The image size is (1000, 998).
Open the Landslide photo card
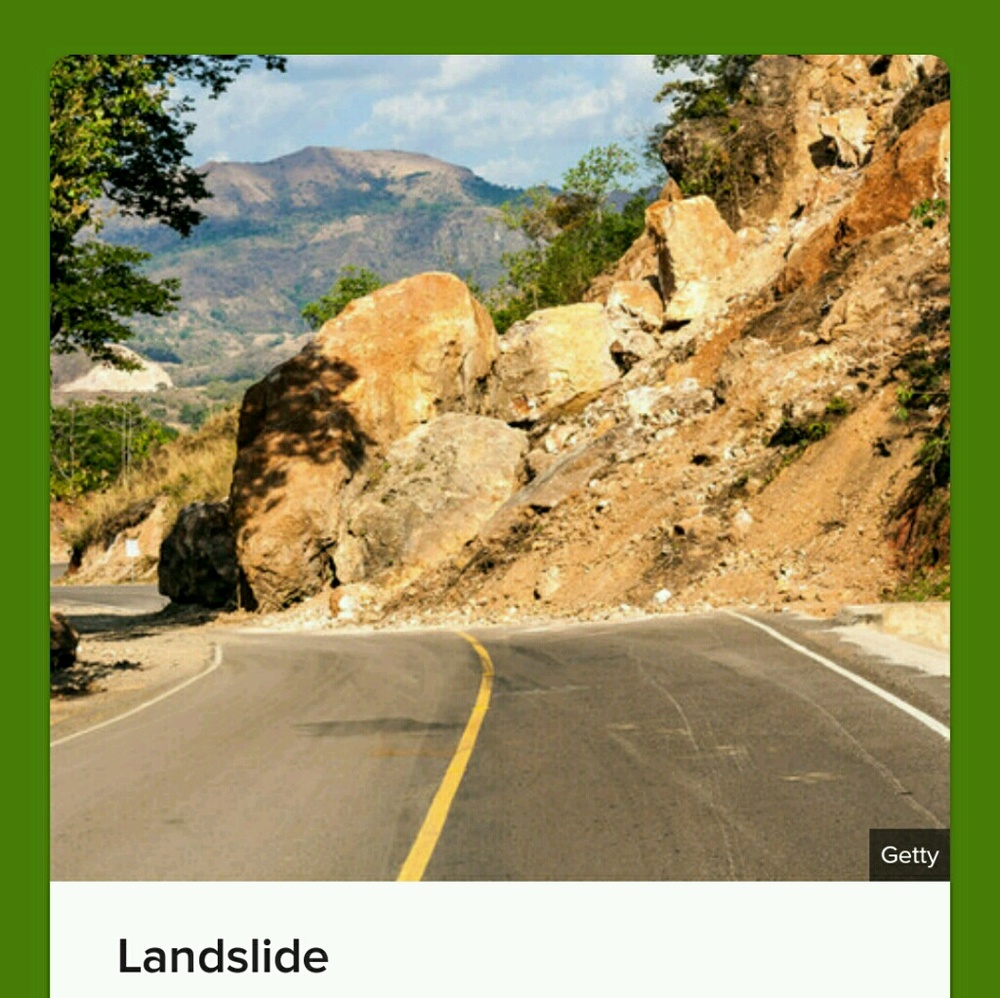point(500,468)
